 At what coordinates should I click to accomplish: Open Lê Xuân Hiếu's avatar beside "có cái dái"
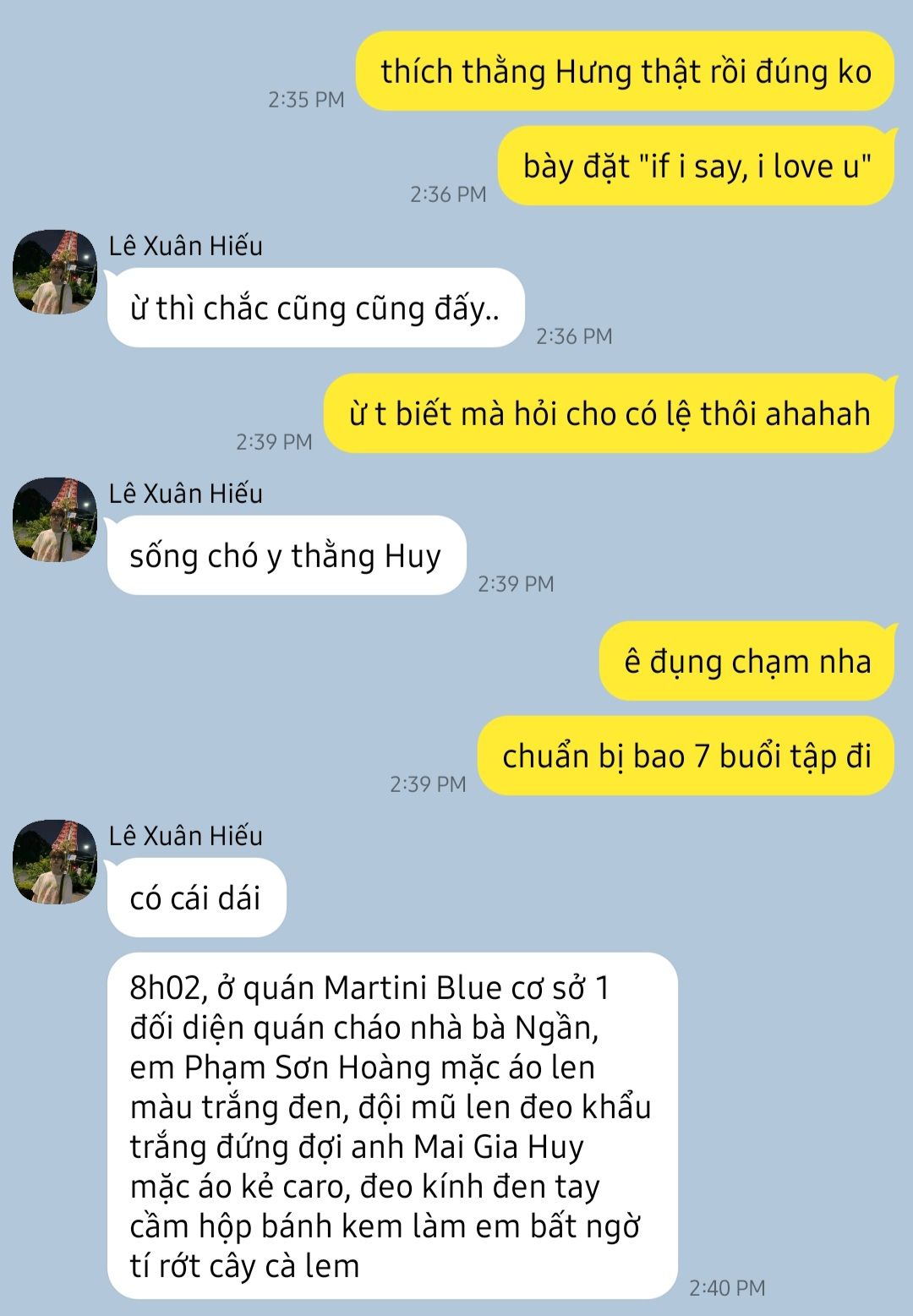[55, 862]
